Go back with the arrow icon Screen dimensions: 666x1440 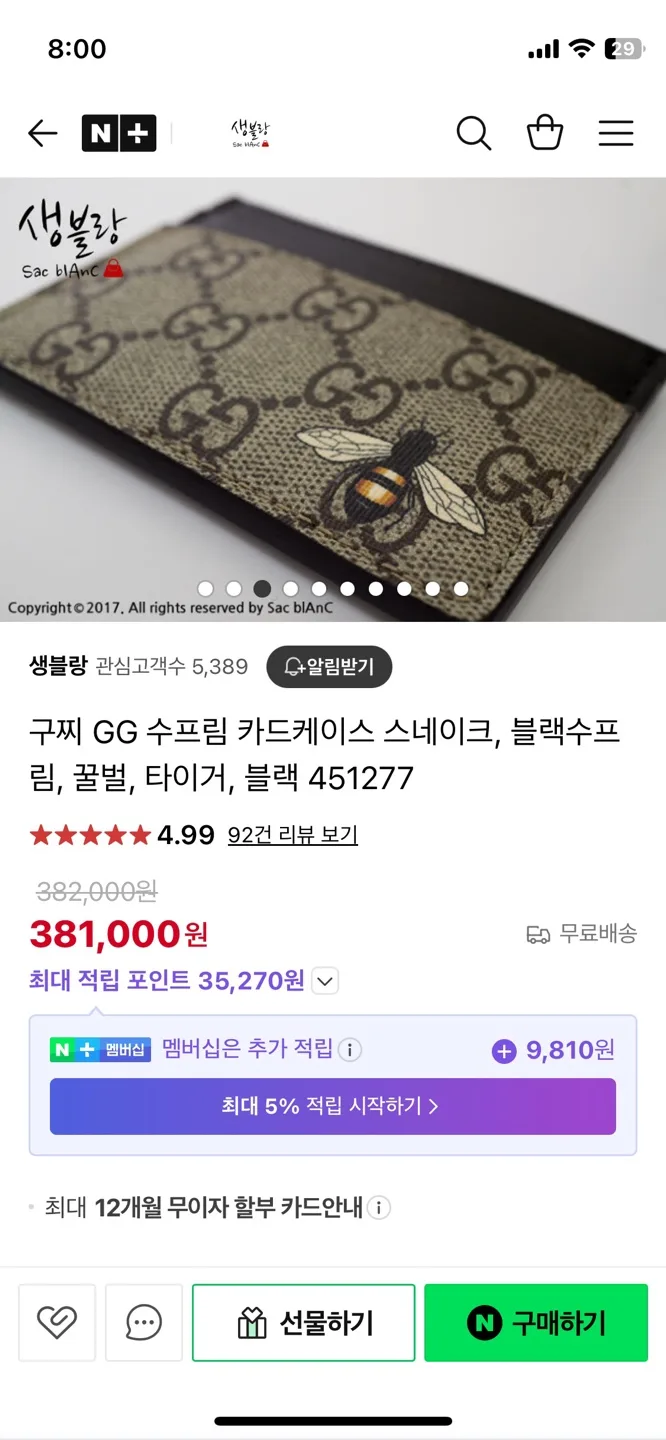click(x=42, y=133)
